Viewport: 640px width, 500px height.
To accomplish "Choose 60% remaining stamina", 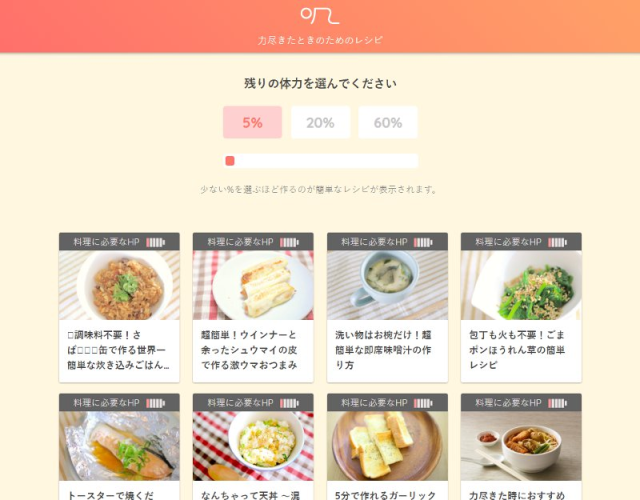I will click(388, 122).
